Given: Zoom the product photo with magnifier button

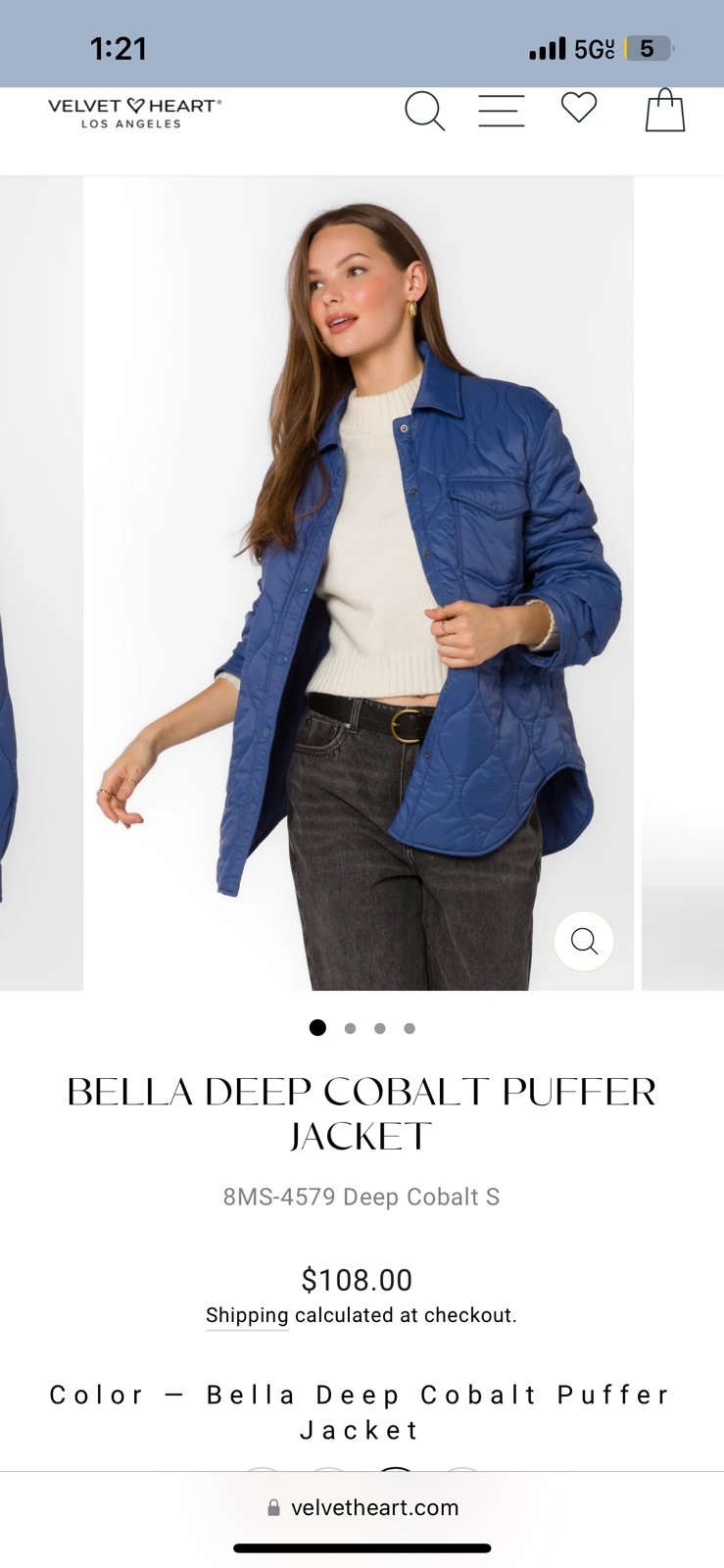Looking at the screenshot, I should (x=584, y=941).
